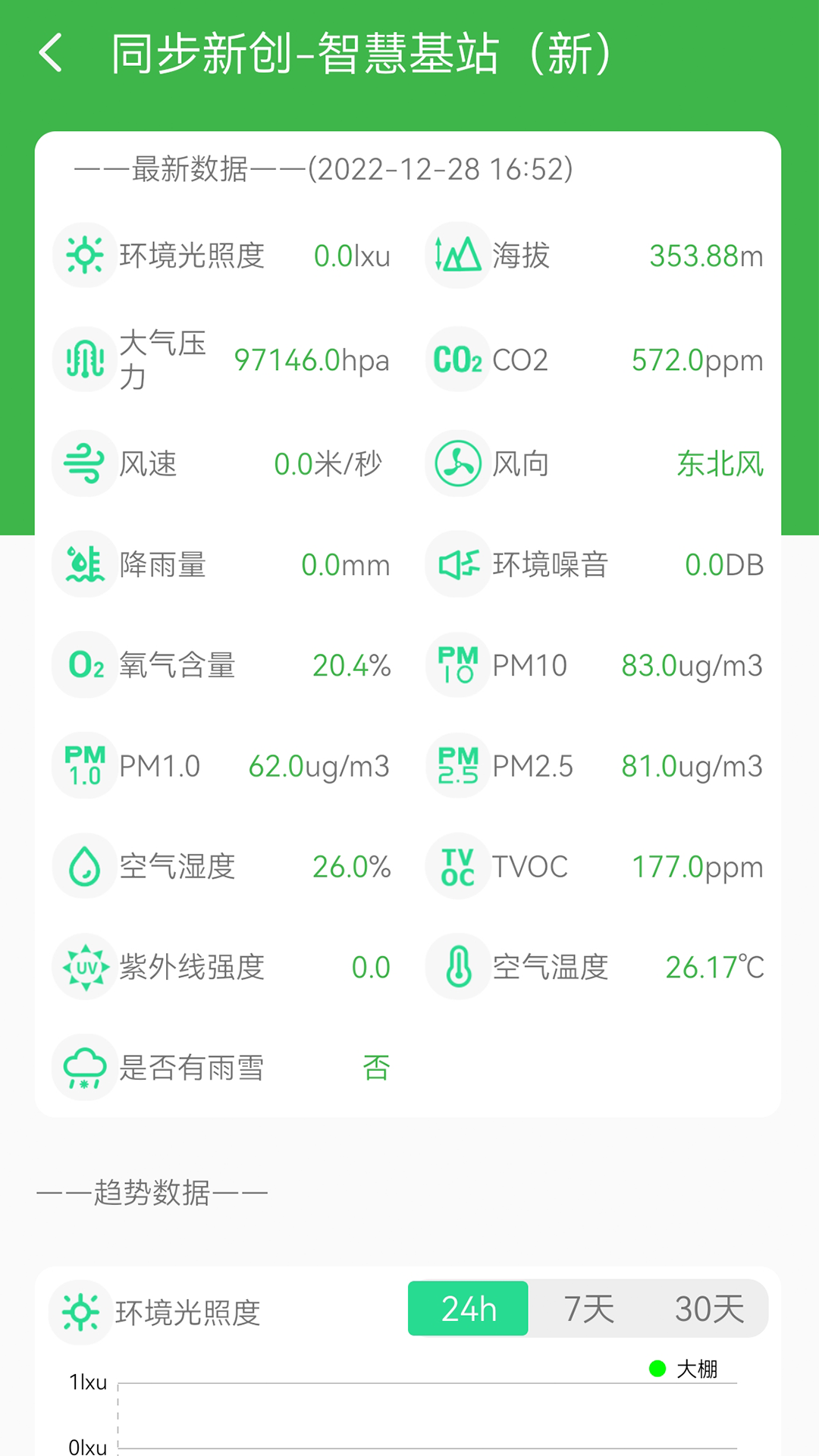Switch trend range to 7天
This screenshot has height=1456, width=819.
click(588, 1308)
